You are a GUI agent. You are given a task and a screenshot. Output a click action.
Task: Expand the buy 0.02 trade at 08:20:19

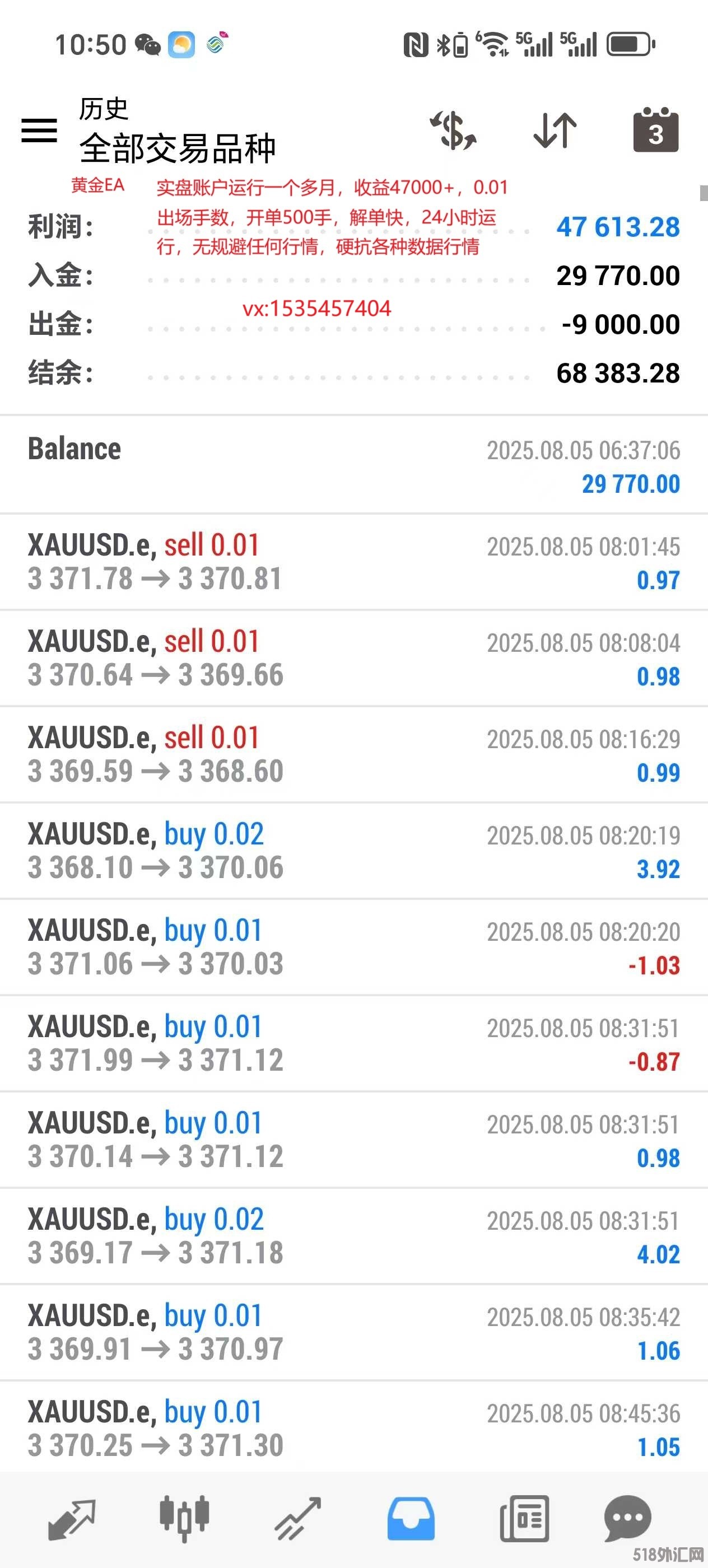click(x=353, y=850)
